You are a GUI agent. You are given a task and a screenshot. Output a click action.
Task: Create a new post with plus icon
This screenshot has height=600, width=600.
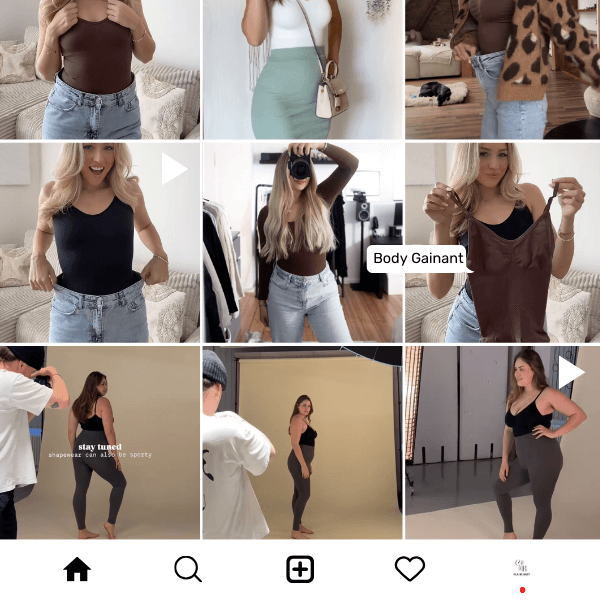[x=300, y=569]
